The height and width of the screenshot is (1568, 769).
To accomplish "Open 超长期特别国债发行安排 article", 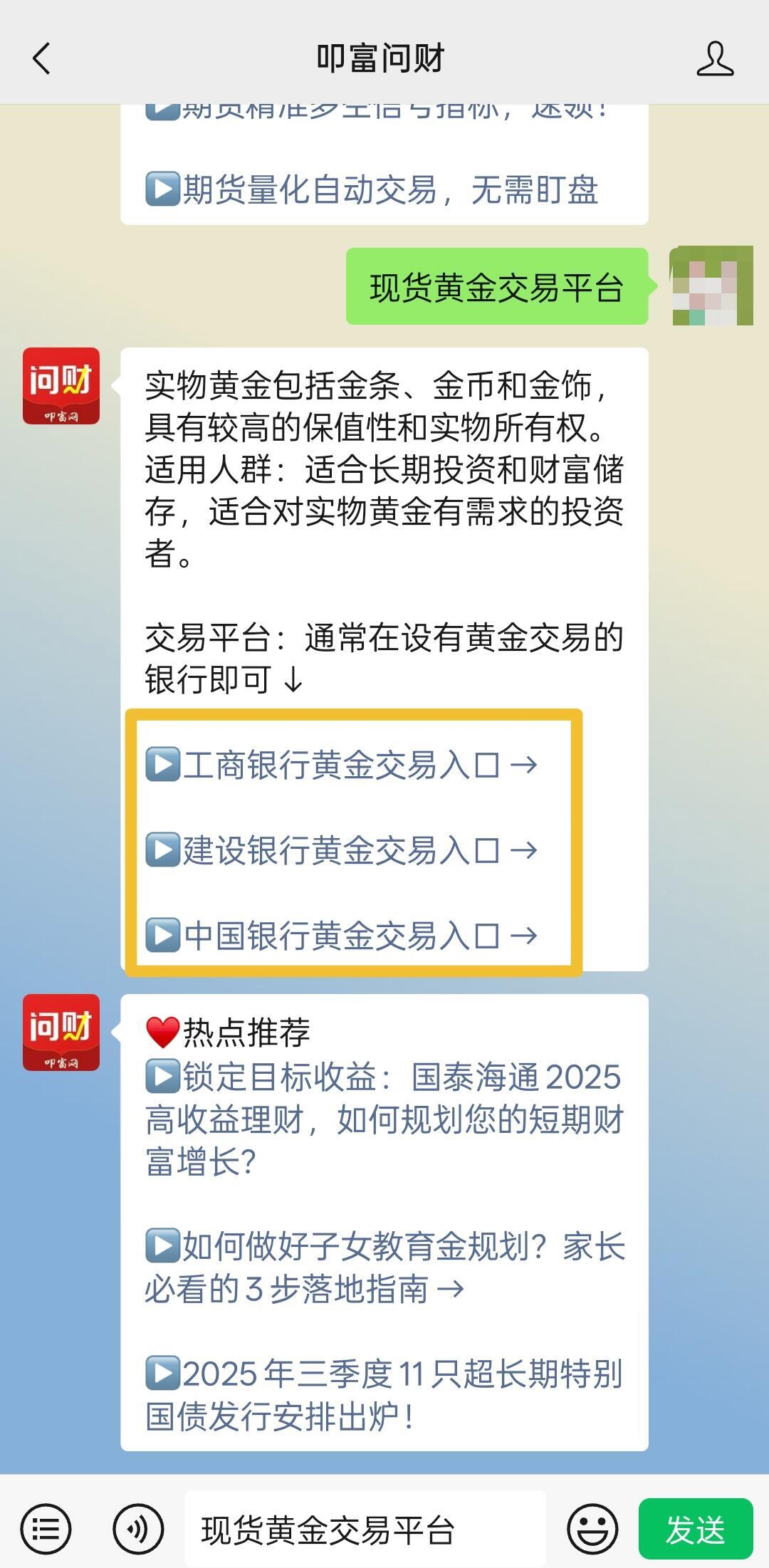I will [x=384, y=1394].
